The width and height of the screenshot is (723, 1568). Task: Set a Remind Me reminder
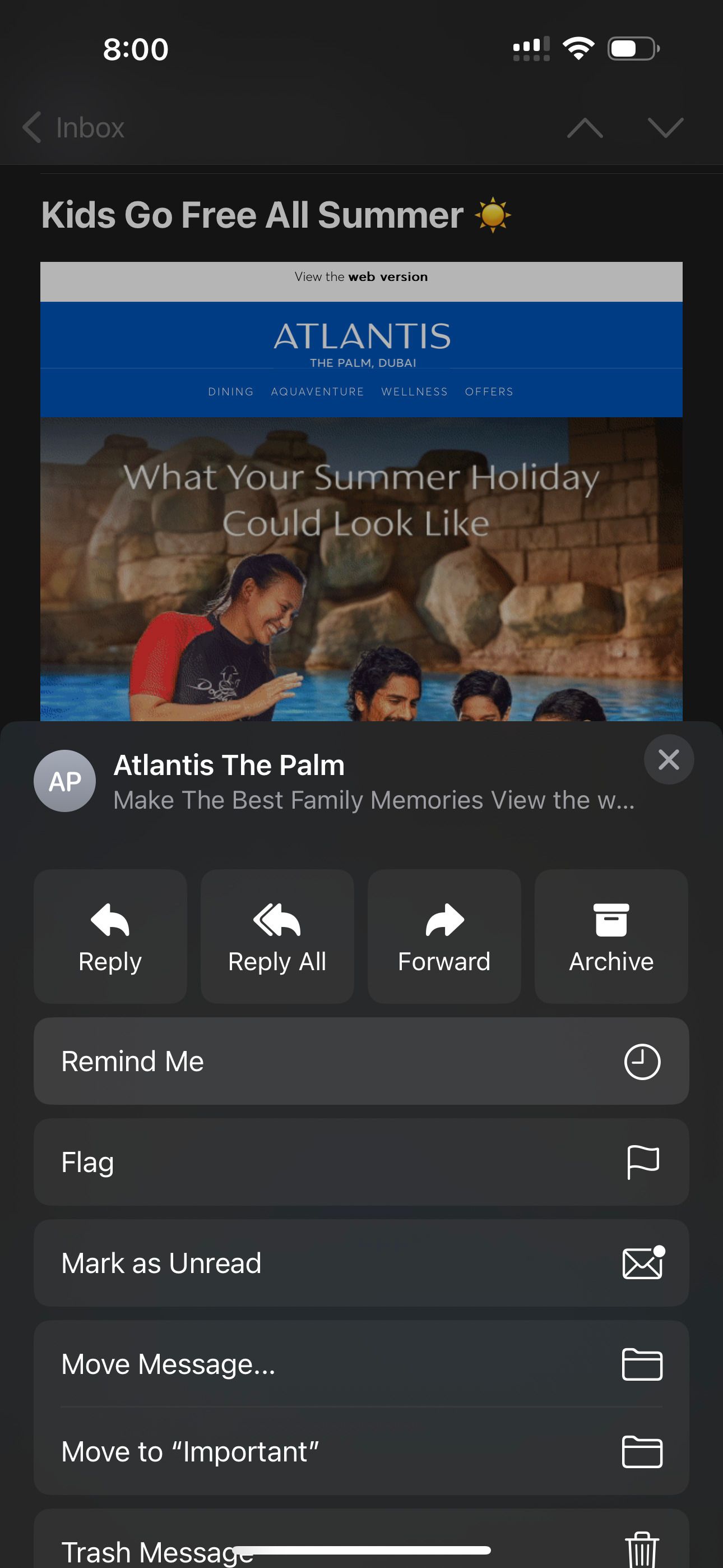coord(361,1061)
